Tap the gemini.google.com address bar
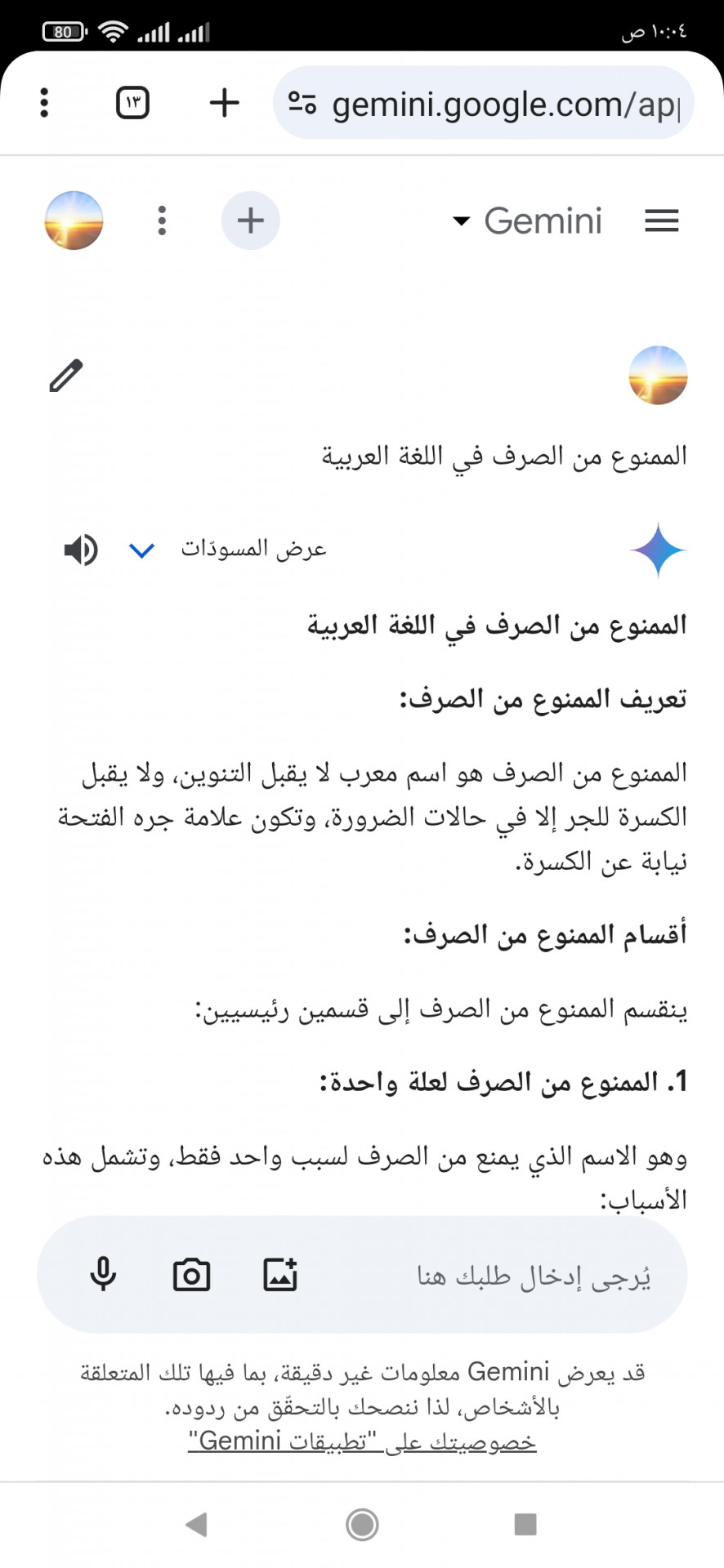Screen dimensions: 724x1568 [484, 104]
